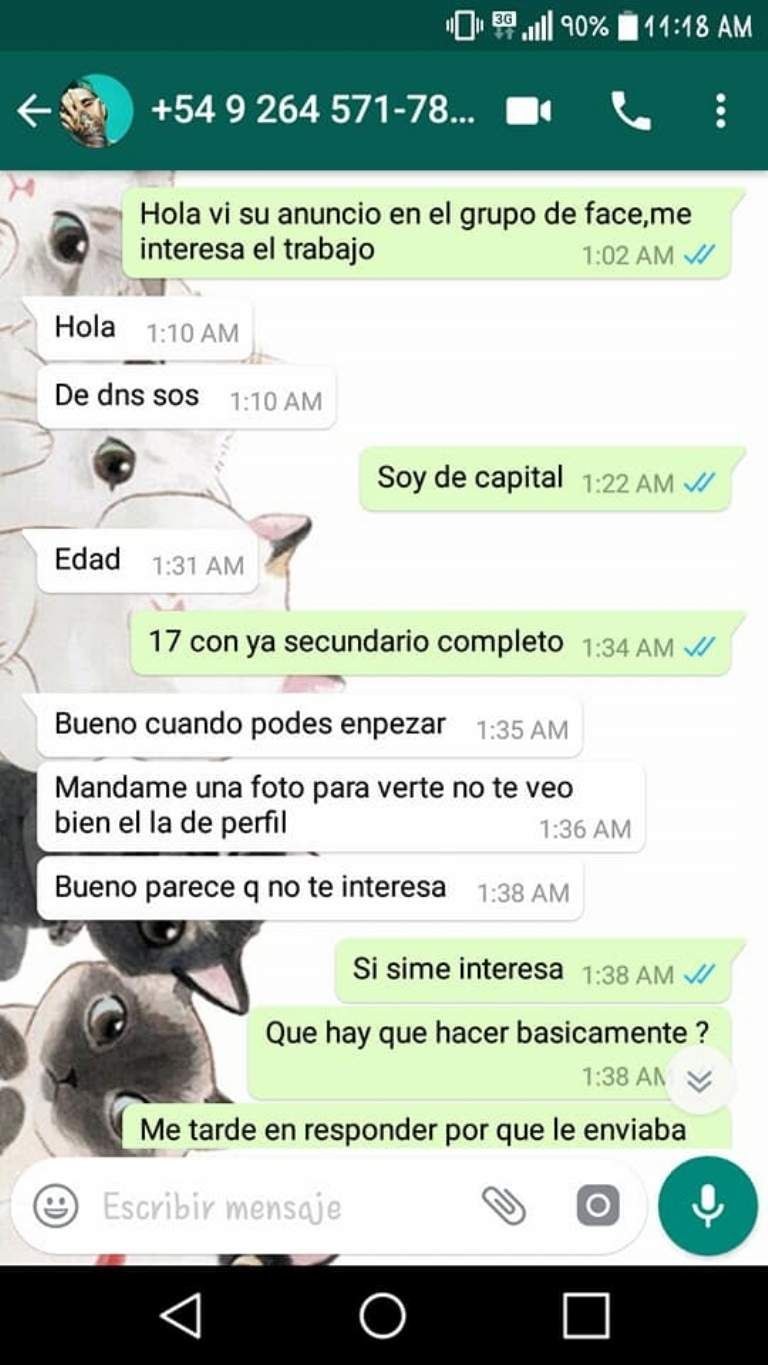Screen dimensions: 768x1365
Task: Open the emoji picker
Action: [56, 1206]
